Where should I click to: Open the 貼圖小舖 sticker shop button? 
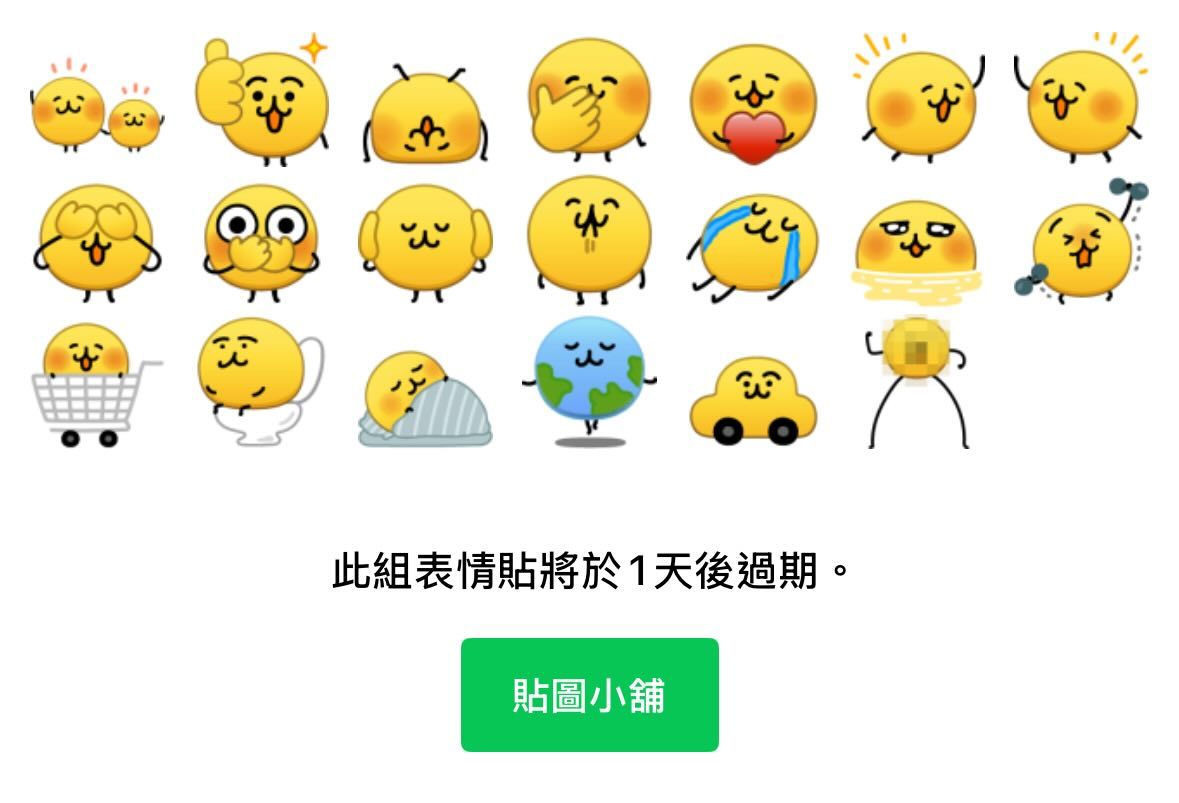point(589,695)
